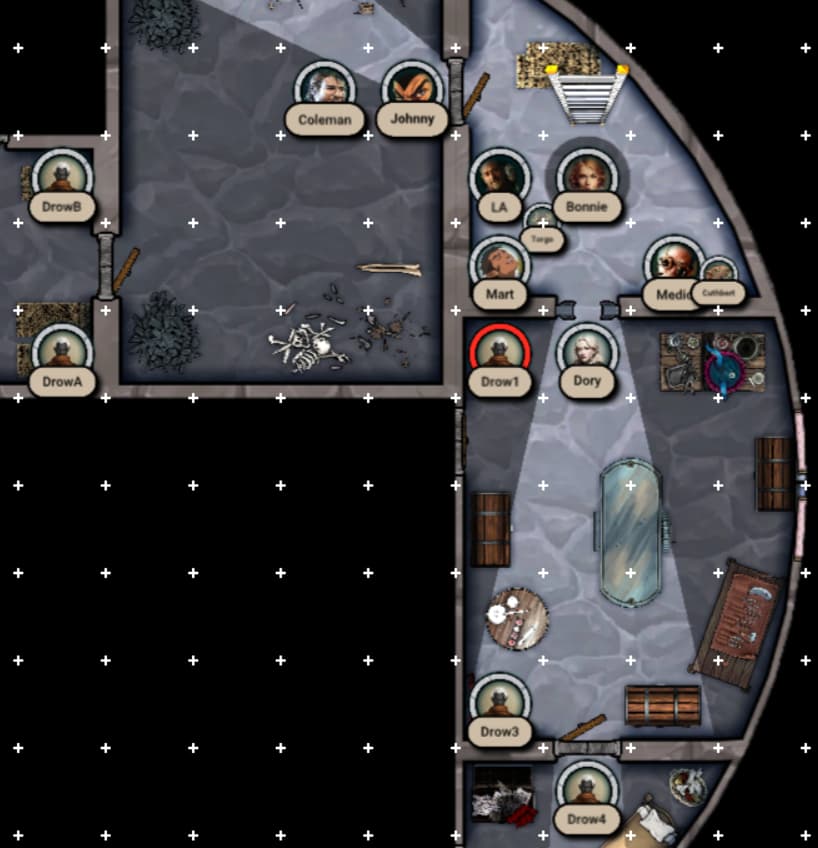818x848 pixels.
Task: Select the Johnny token
Action: point(412,90)
